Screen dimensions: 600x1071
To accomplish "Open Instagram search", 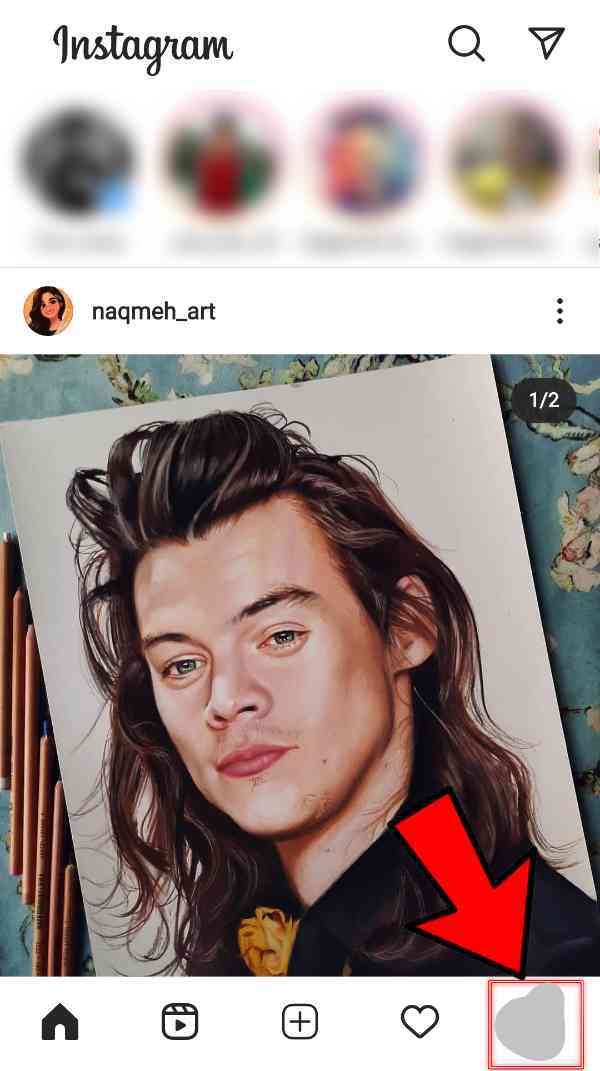I will tap(466, 43).
